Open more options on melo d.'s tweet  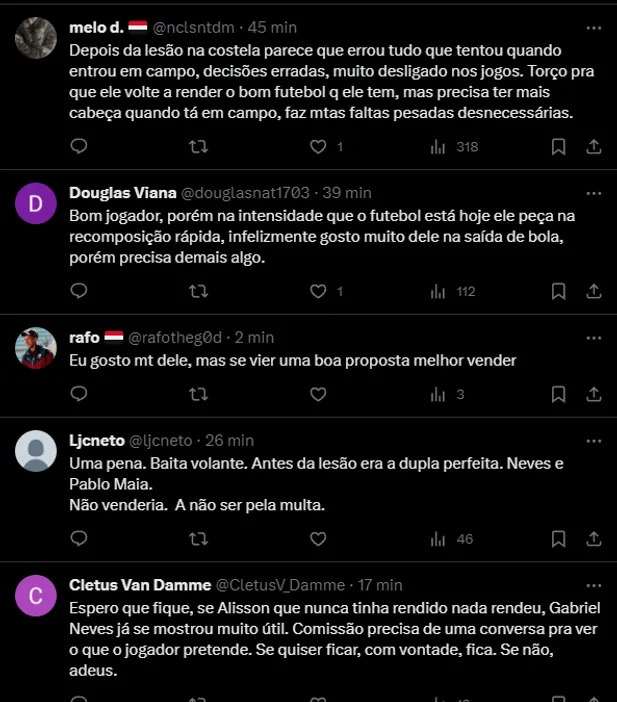tap(593, 27)
